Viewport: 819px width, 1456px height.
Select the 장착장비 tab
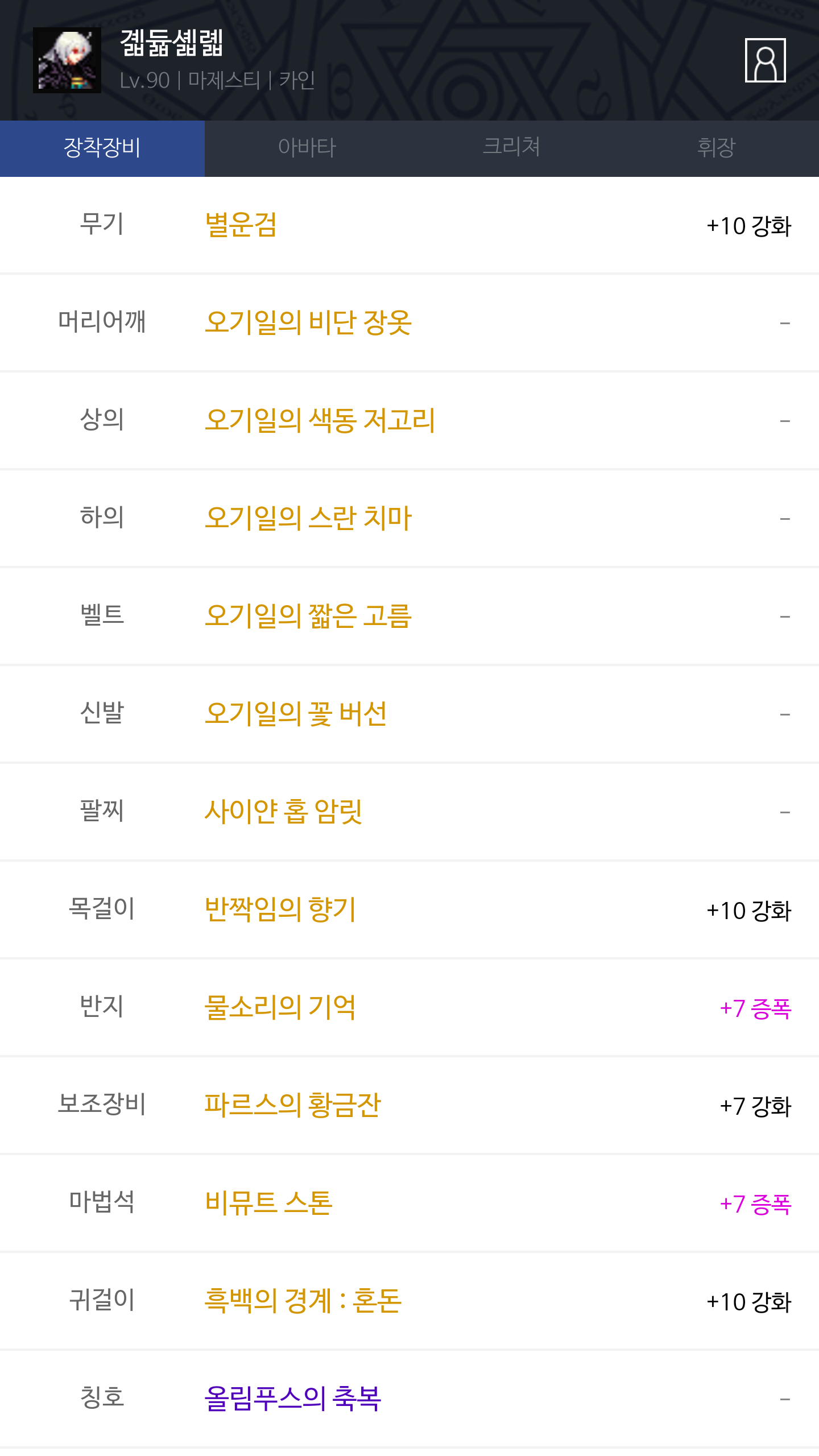click(102, 148)
